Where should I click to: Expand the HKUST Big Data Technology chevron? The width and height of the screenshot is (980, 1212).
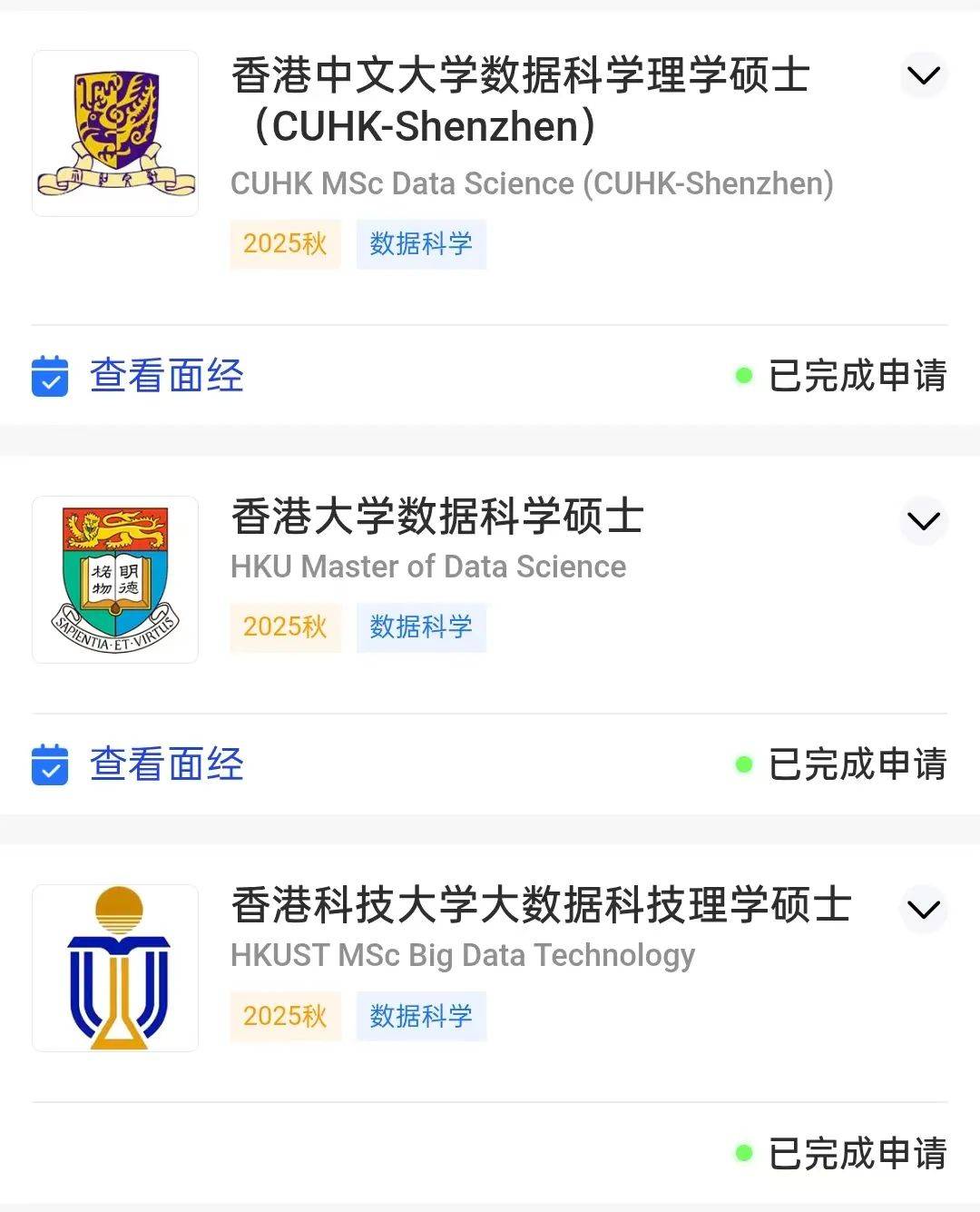(924, 910)
